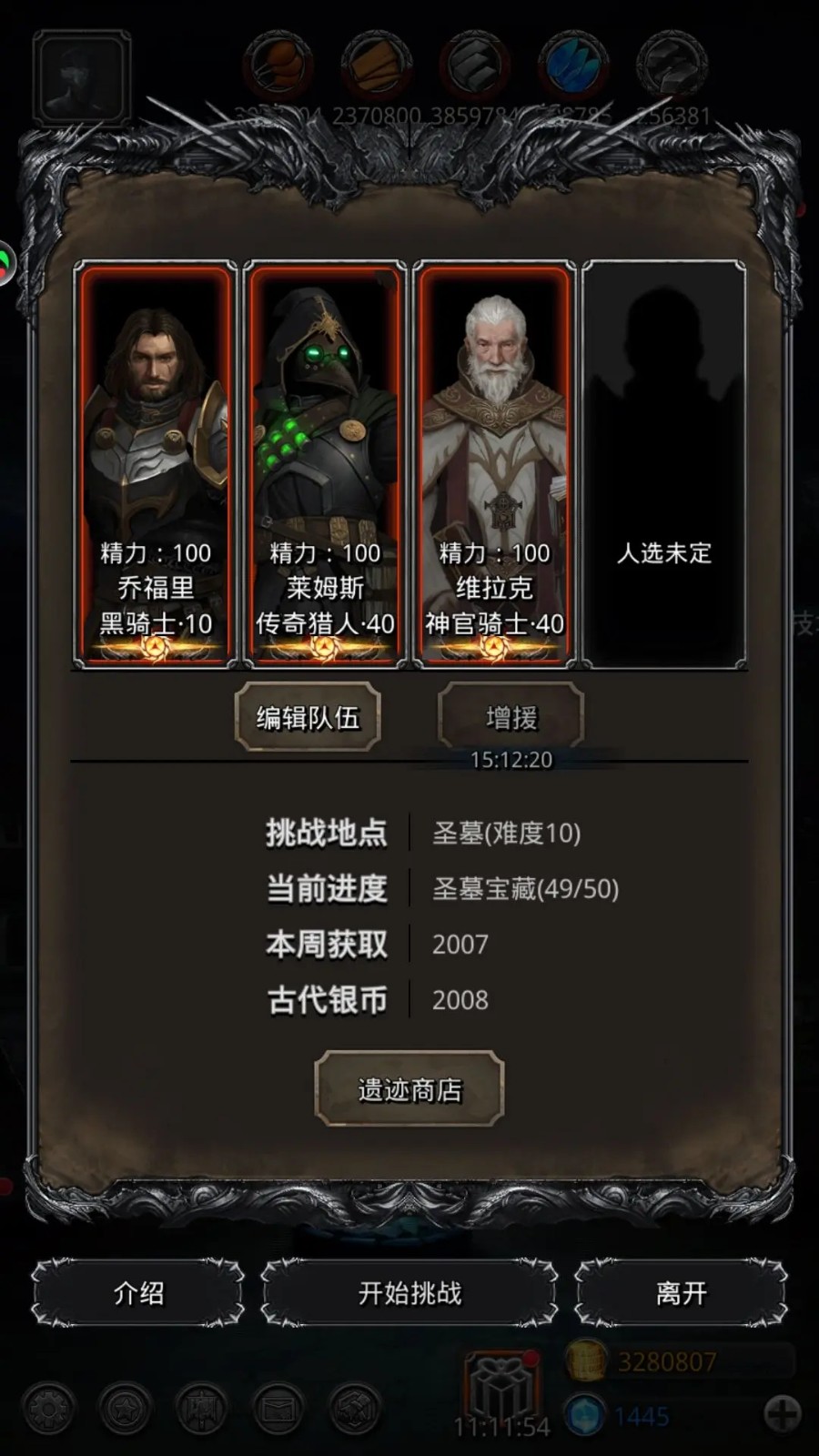Start the challenge via 开始挑战
Screen dimensions: 819x1456
(409, 1292)
